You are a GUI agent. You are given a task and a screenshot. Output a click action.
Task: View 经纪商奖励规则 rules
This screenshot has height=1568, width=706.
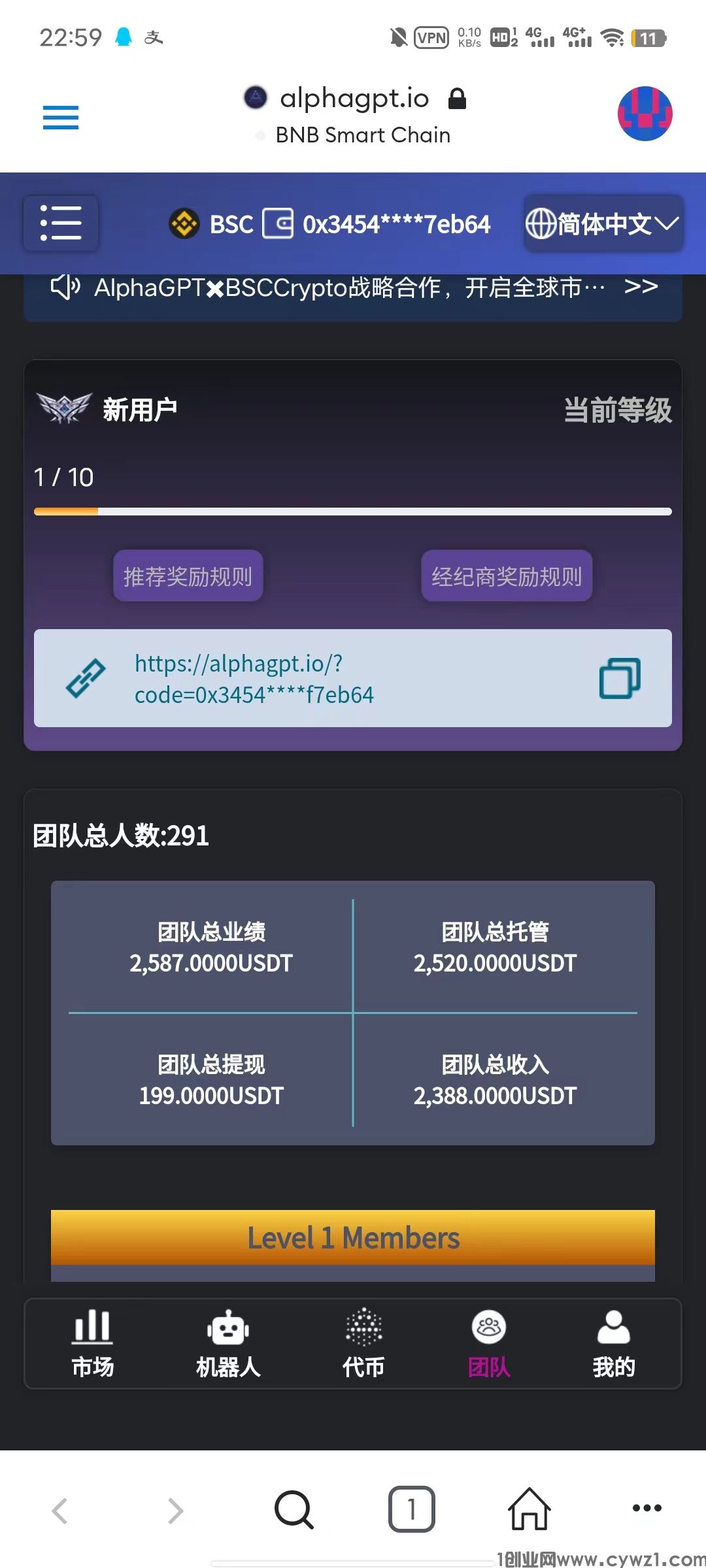pyautogui.click(x=507, y=576)
